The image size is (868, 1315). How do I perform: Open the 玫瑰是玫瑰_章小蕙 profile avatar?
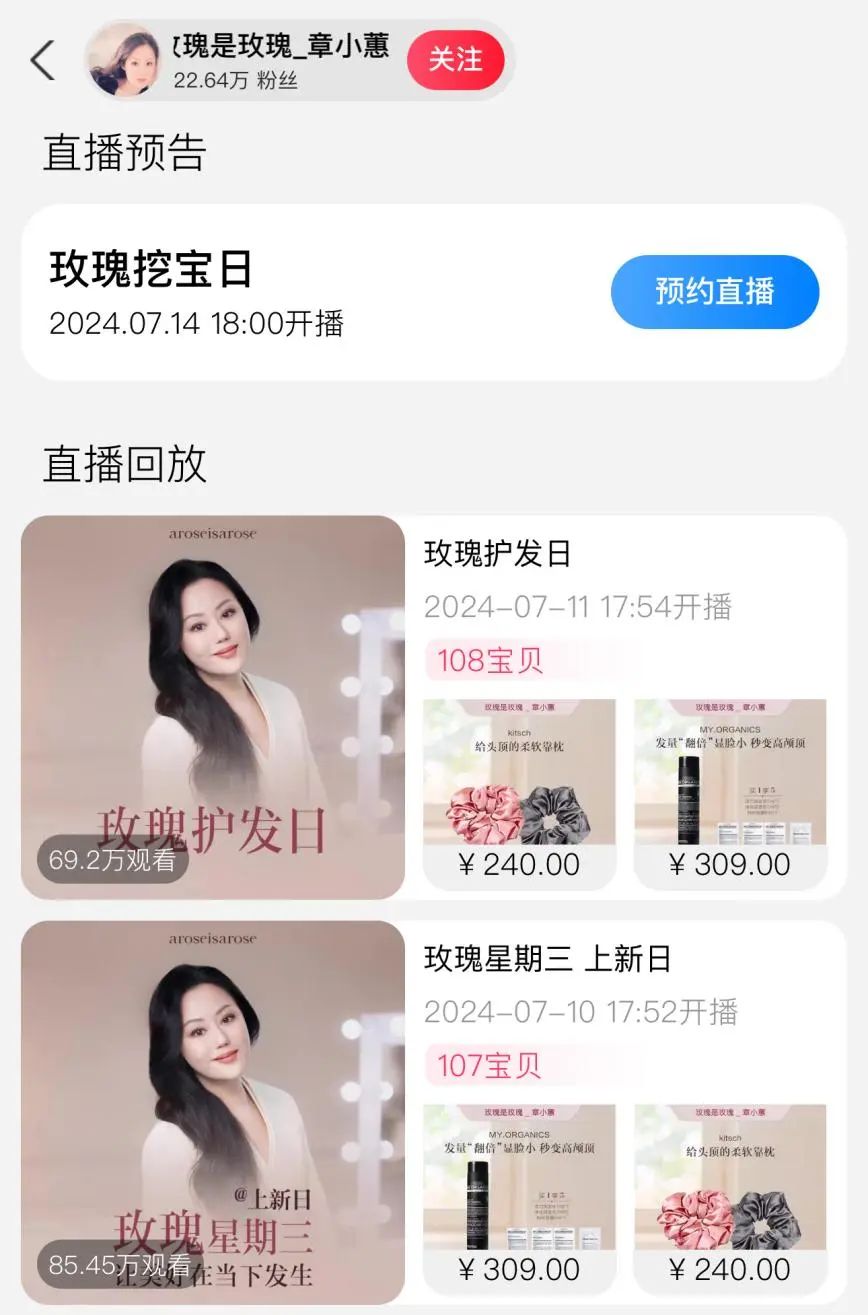tap(123, 61)
